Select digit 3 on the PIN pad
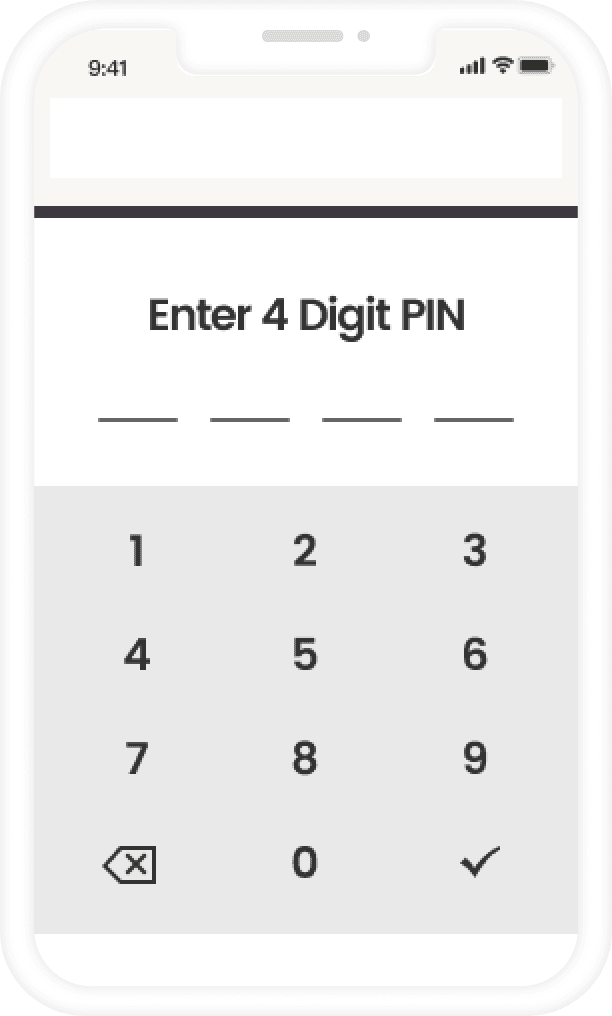Image resolution: width=612 pixels, height=1016 pixels. [x=475, y=550]
